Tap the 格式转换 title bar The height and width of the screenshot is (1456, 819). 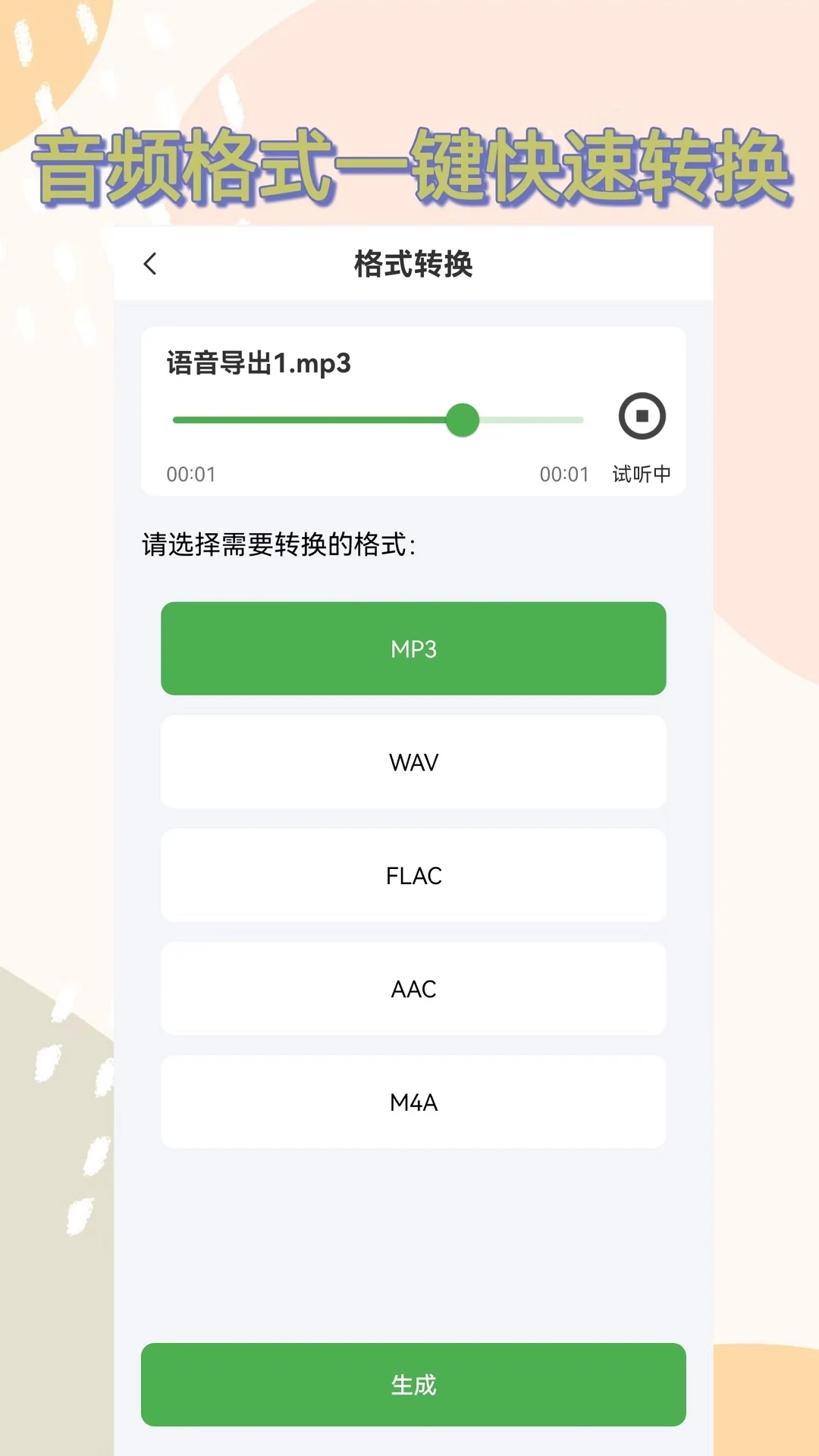(x=412, y=263)
